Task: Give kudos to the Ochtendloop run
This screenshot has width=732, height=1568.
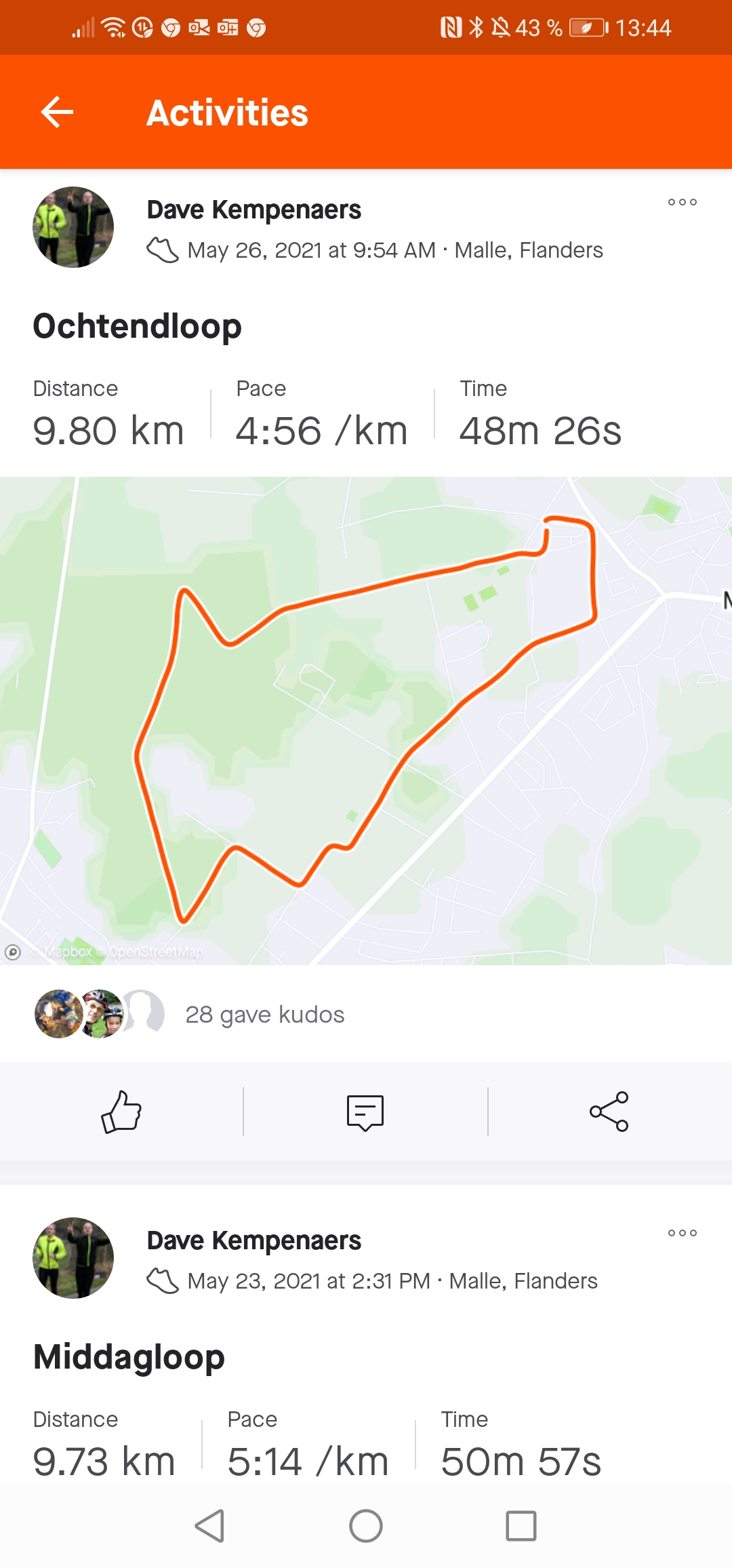Action: [x=121, y=1112]
